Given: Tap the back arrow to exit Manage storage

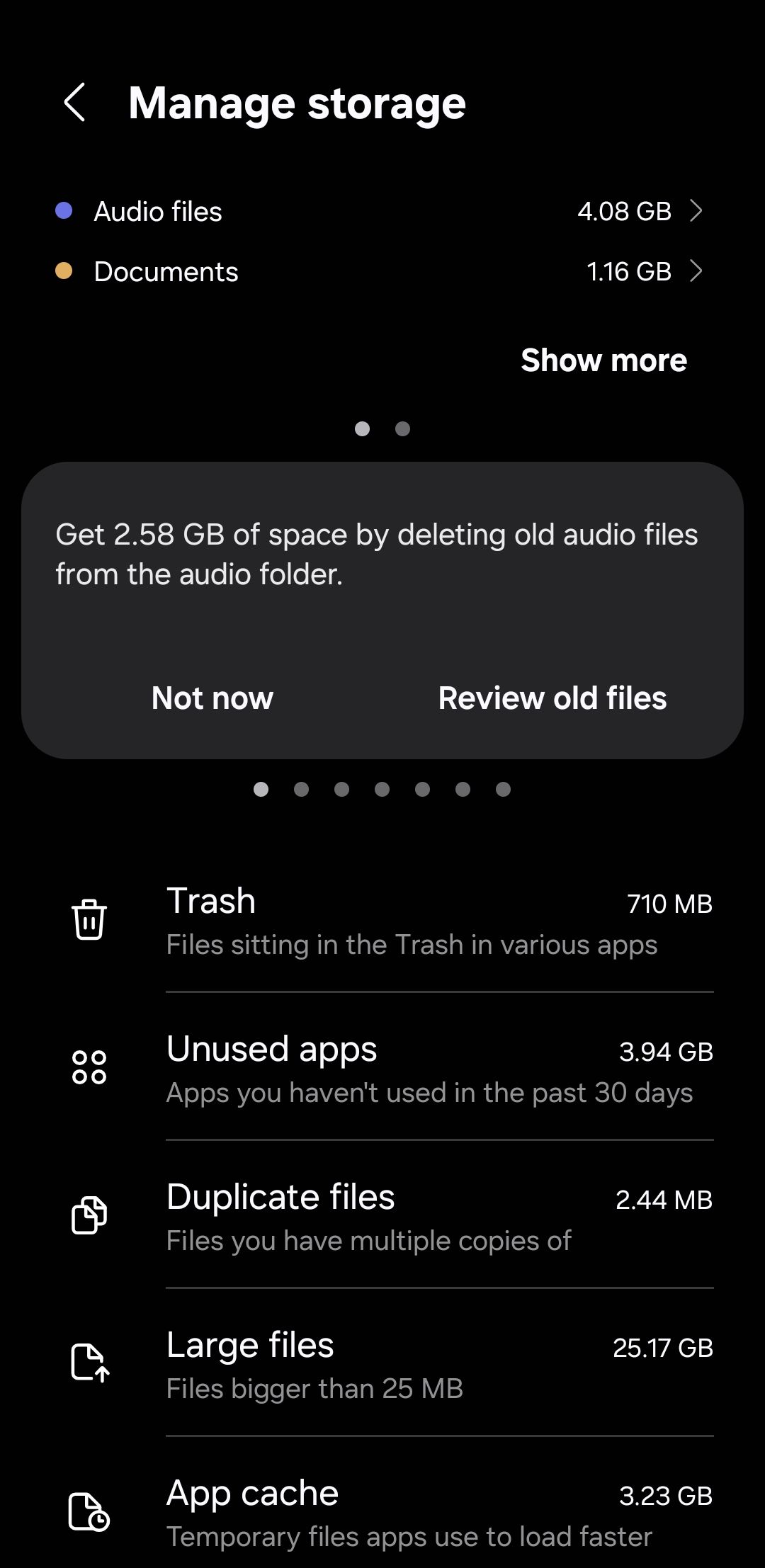Looking at the screenshot, I should click(74, 103).
